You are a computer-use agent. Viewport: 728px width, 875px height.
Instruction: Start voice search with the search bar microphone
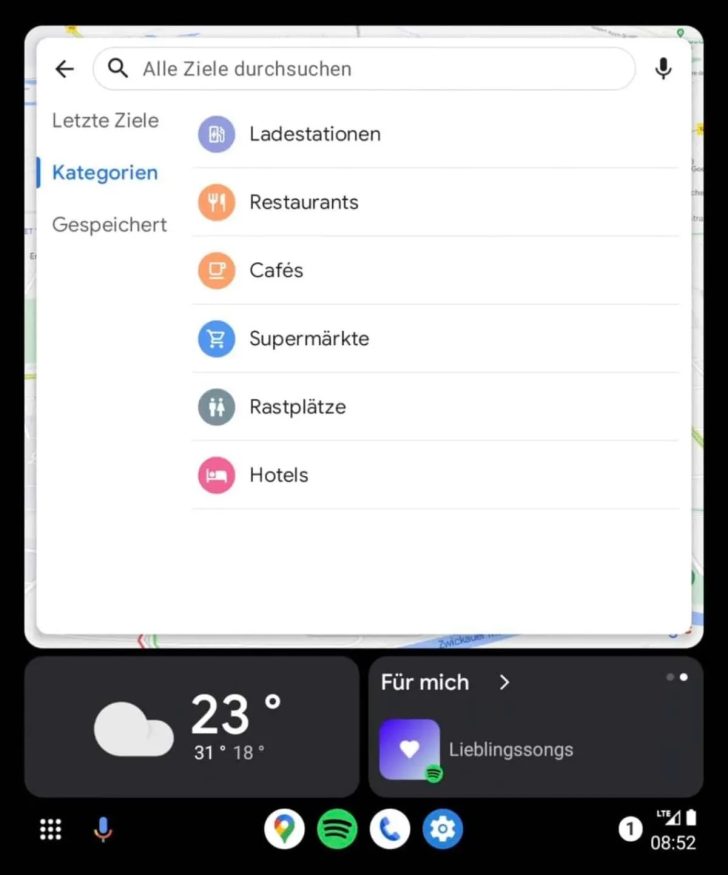[663, 68]
